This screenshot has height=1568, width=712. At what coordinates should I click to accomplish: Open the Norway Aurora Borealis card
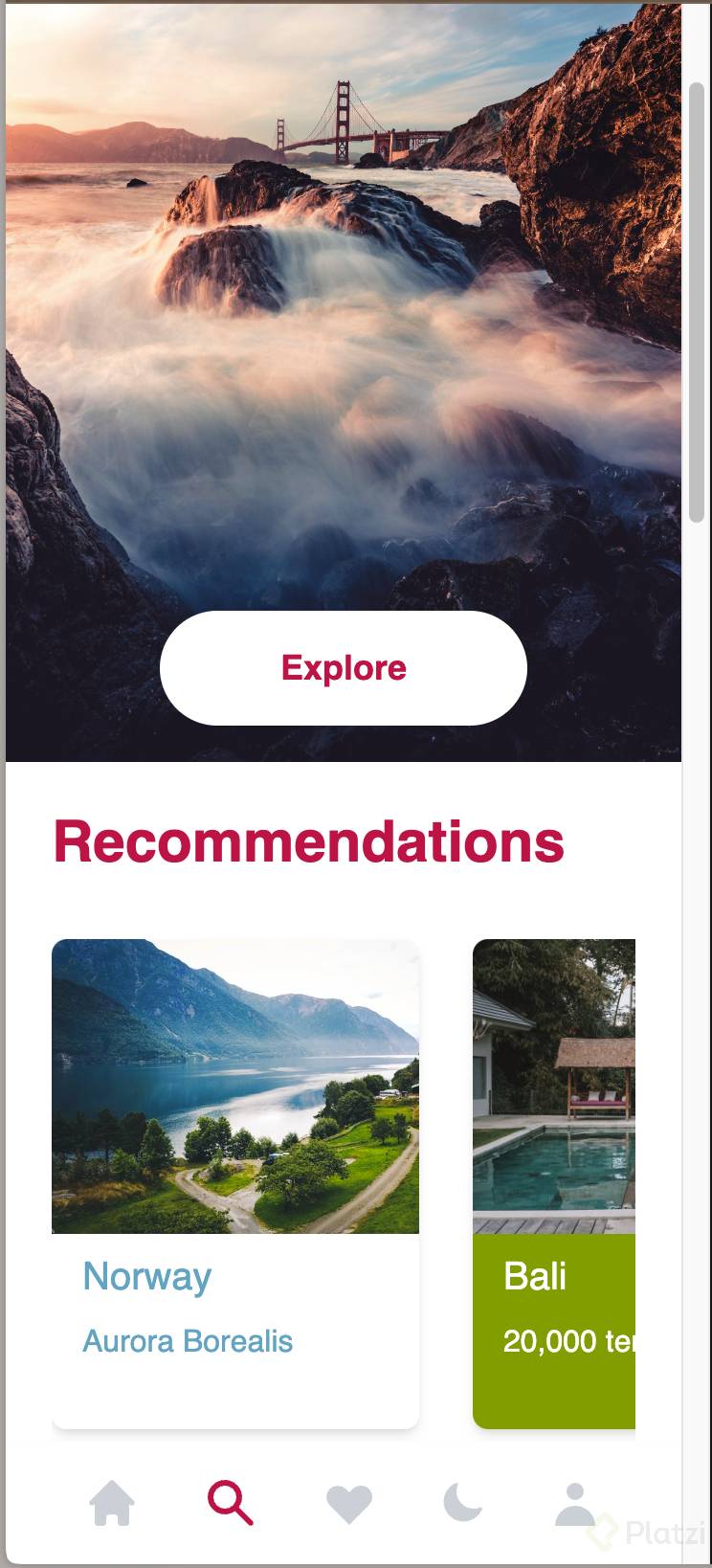click(x=235, y=1183)
